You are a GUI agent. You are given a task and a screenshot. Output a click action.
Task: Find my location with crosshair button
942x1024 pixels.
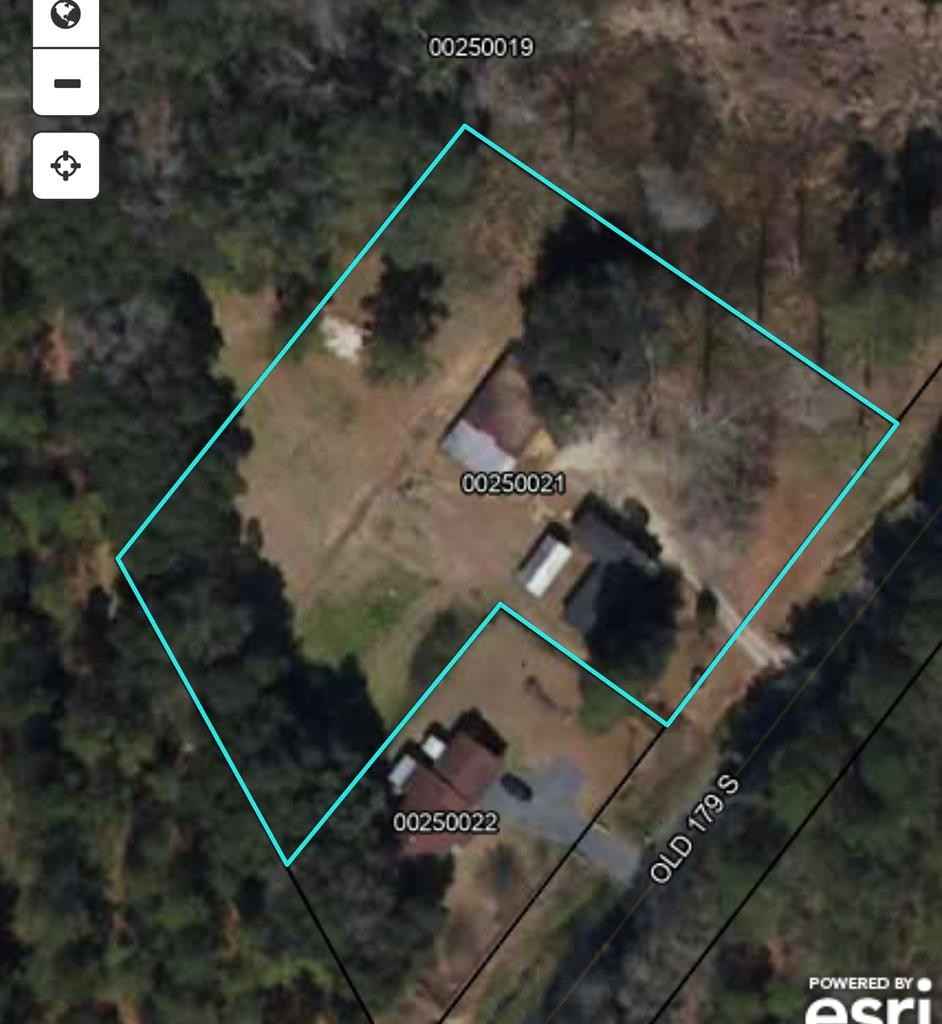[66, 165]
